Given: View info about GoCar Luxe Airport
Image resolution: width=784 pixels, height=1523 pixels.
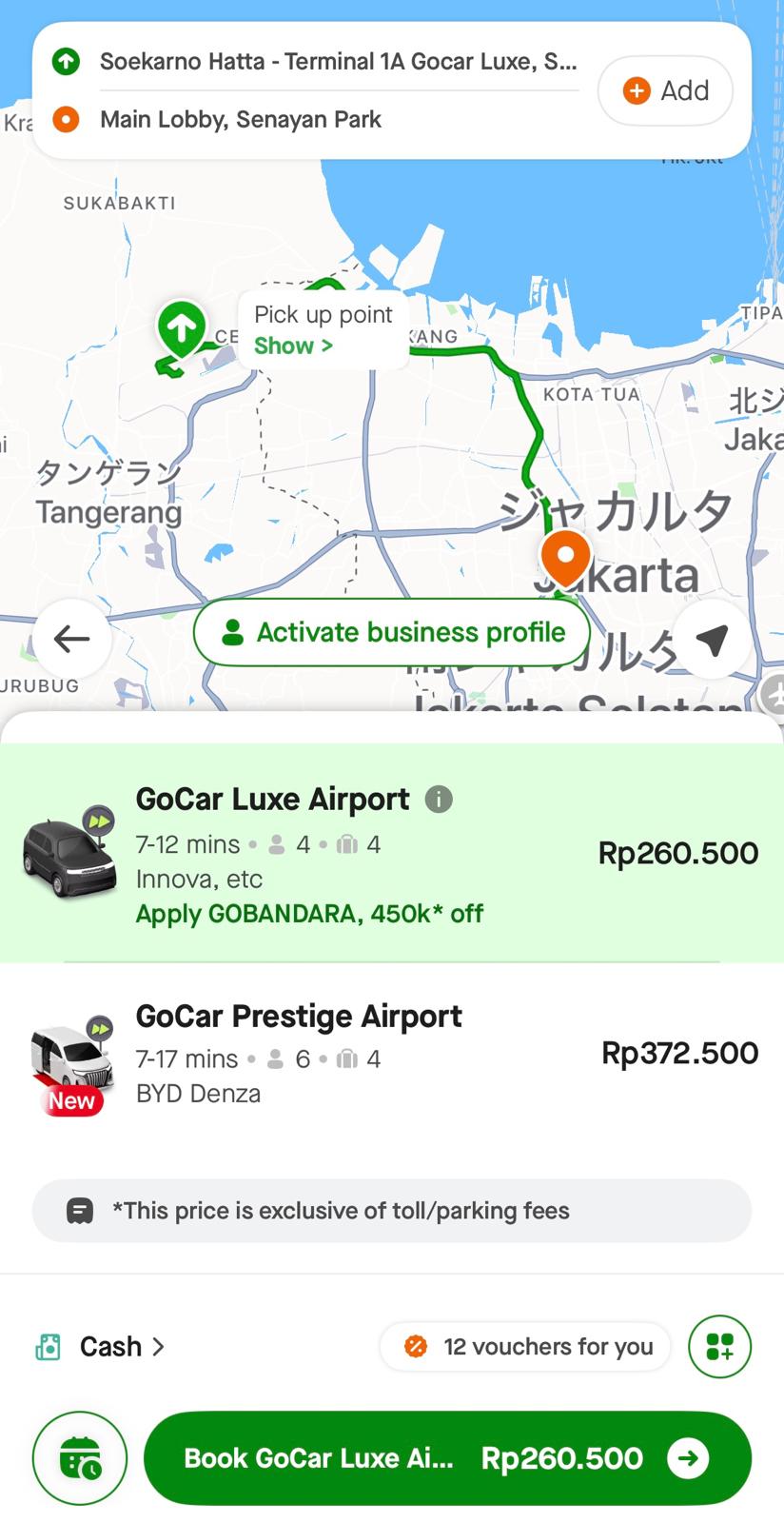Looking at the screenshot, I should click(x=439, y=799).
